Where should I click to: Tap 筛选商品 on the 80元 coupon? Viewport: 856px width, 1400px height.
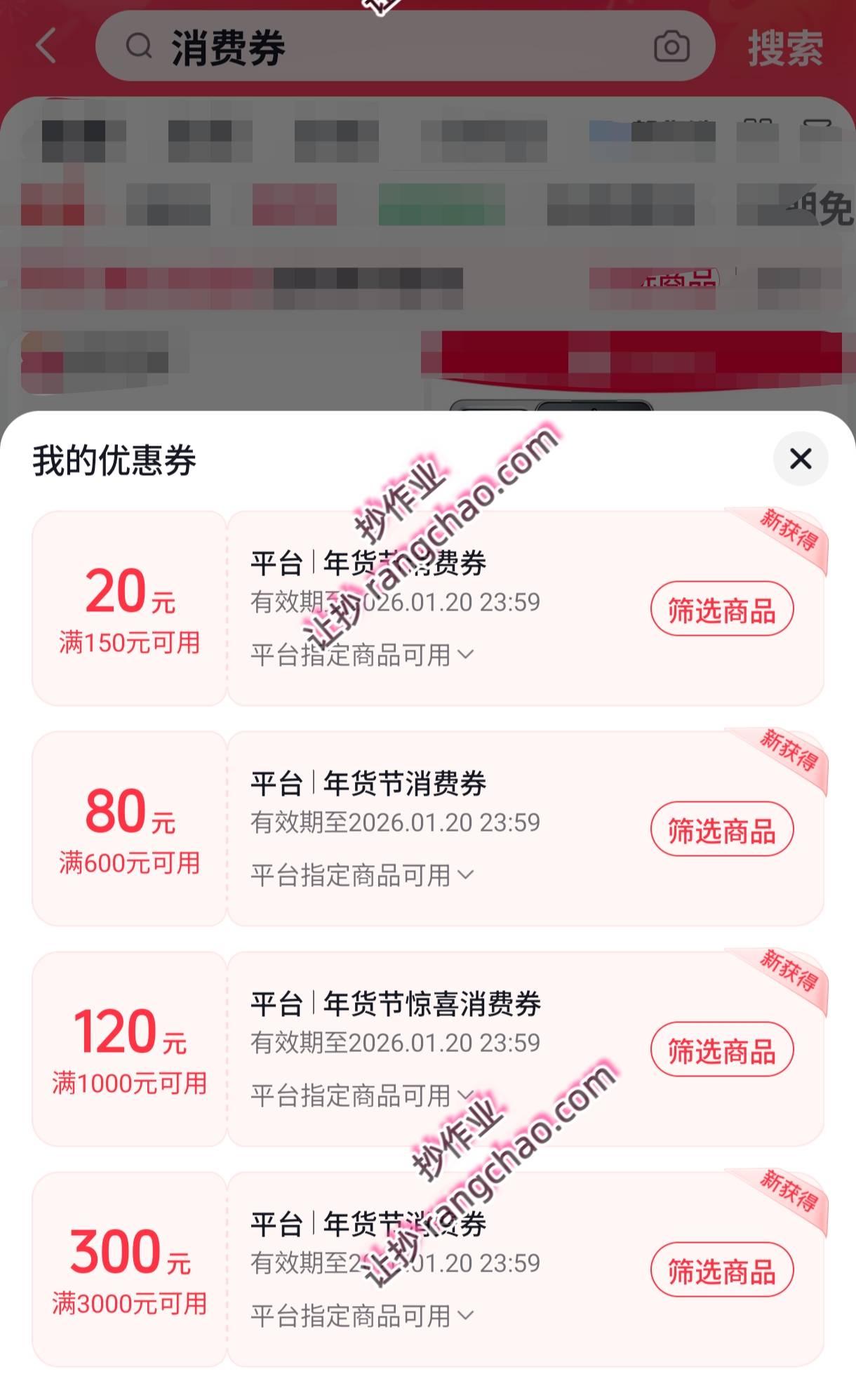[721, 829]
